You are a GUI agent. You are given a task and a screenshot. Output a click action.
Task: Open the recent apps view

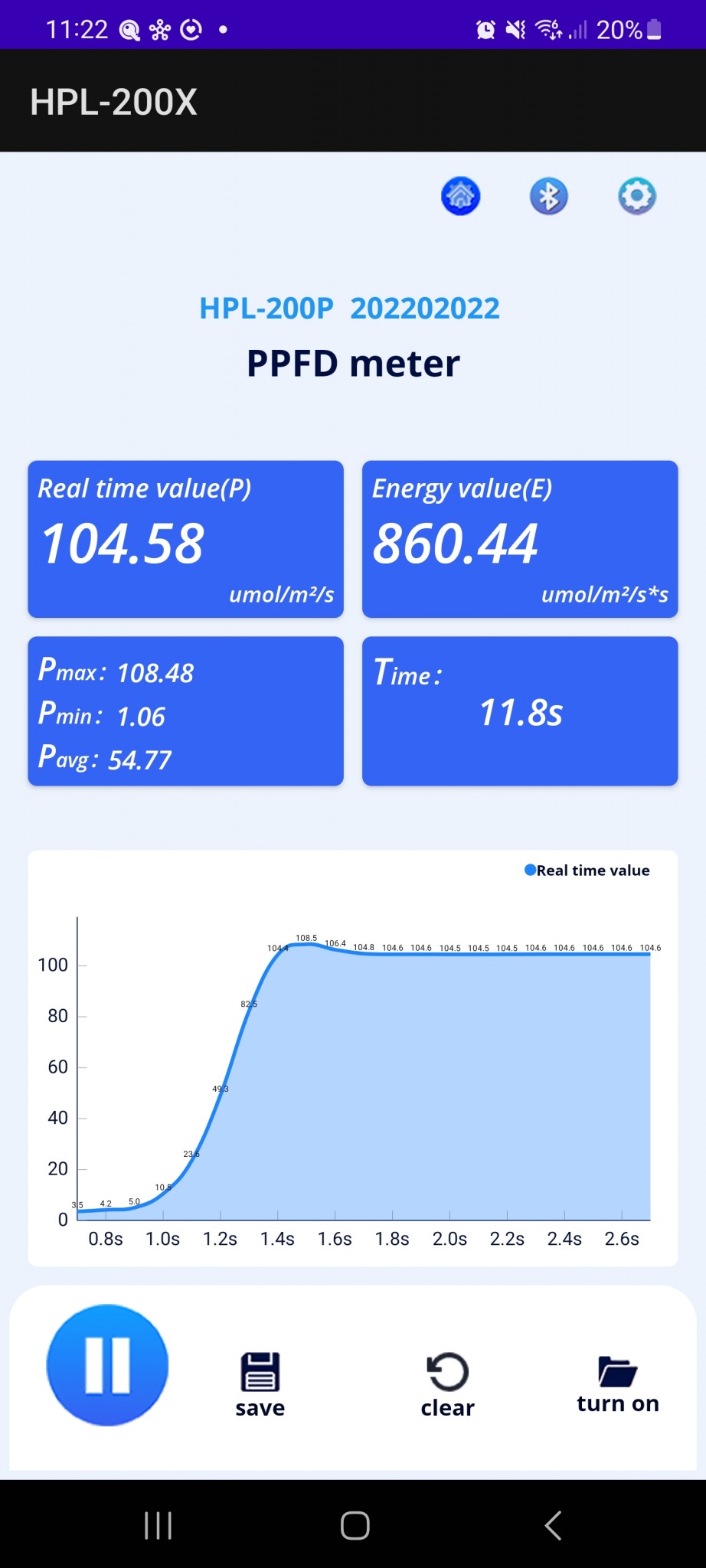click(158, 1525)
